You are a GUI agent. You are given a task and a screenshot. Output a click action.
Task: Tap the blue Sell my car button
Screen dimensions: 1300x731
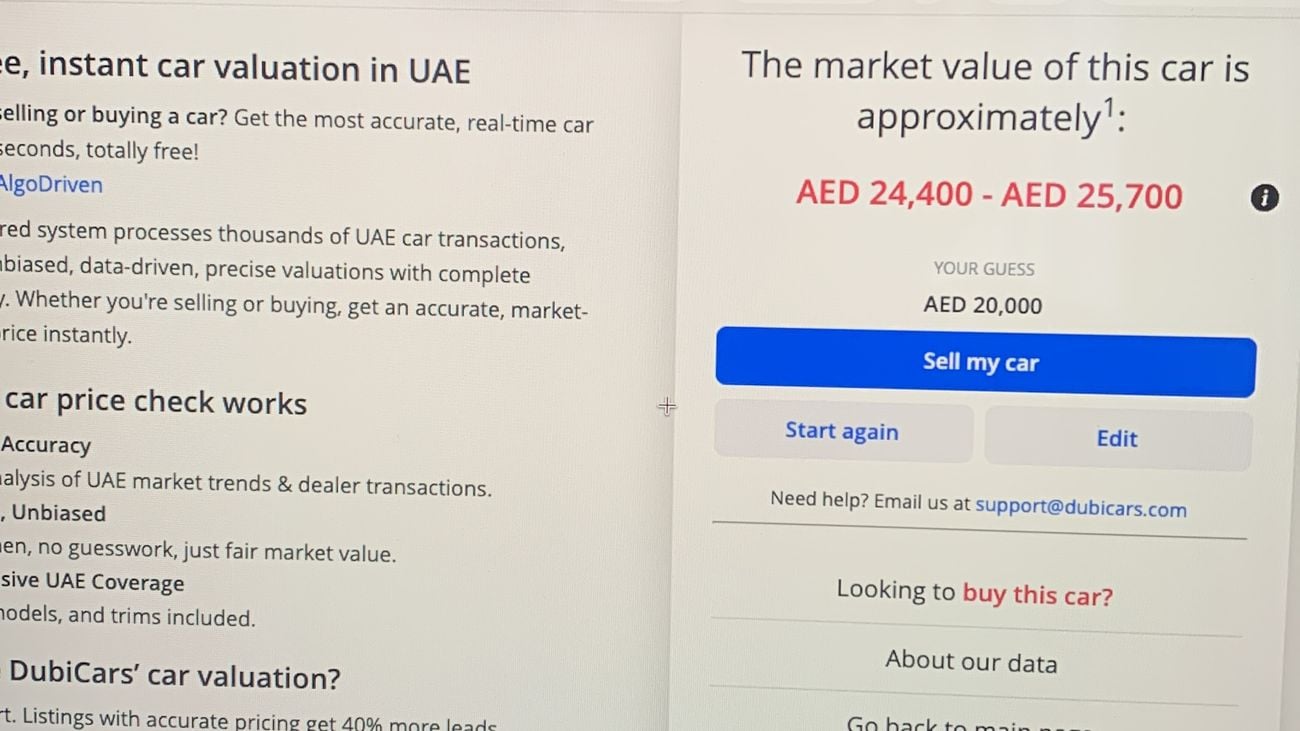pyautogui.click(x=985, y=362)
